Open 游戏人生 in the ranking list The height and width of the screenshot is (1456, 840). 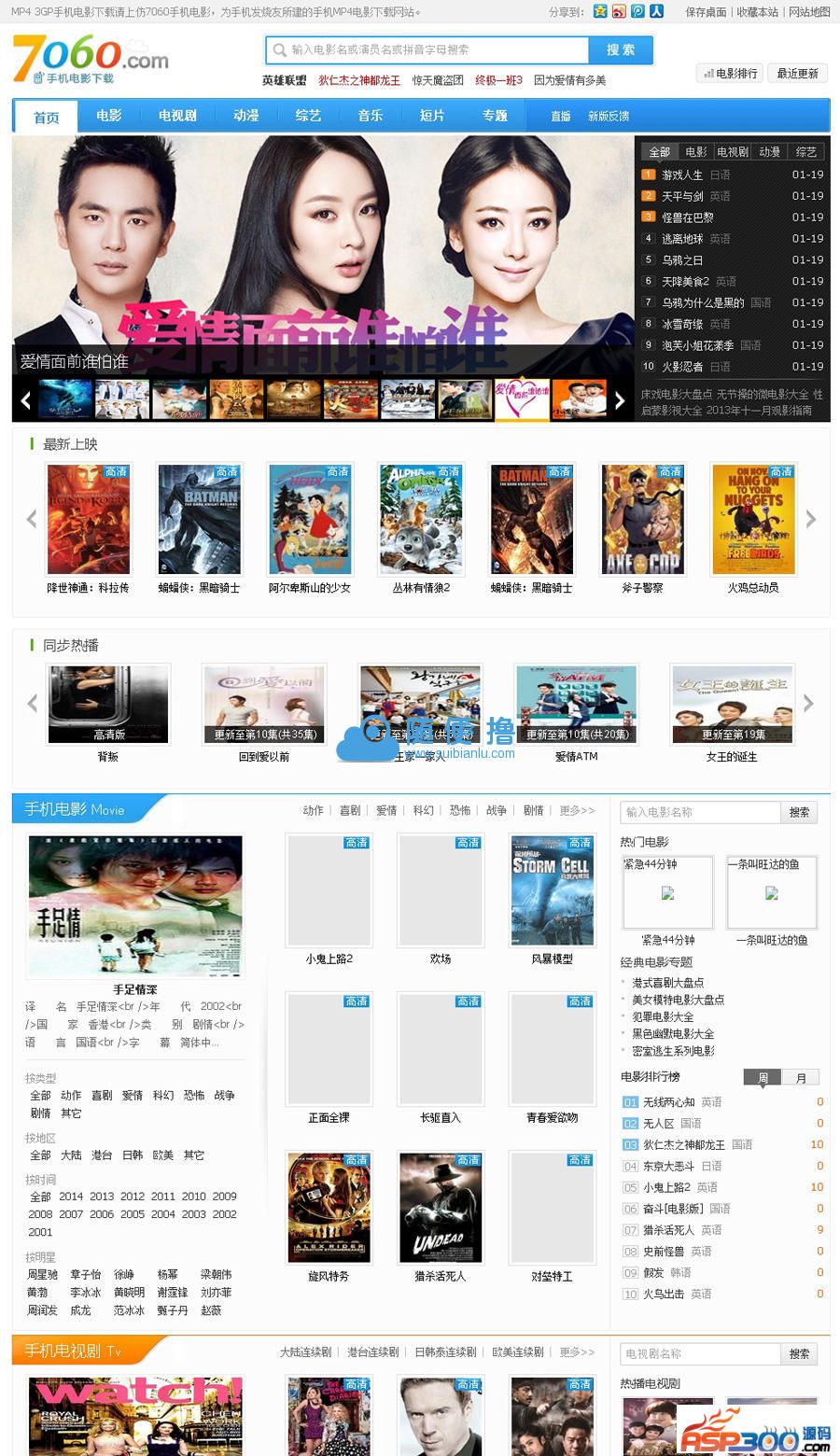click(682, 175)
